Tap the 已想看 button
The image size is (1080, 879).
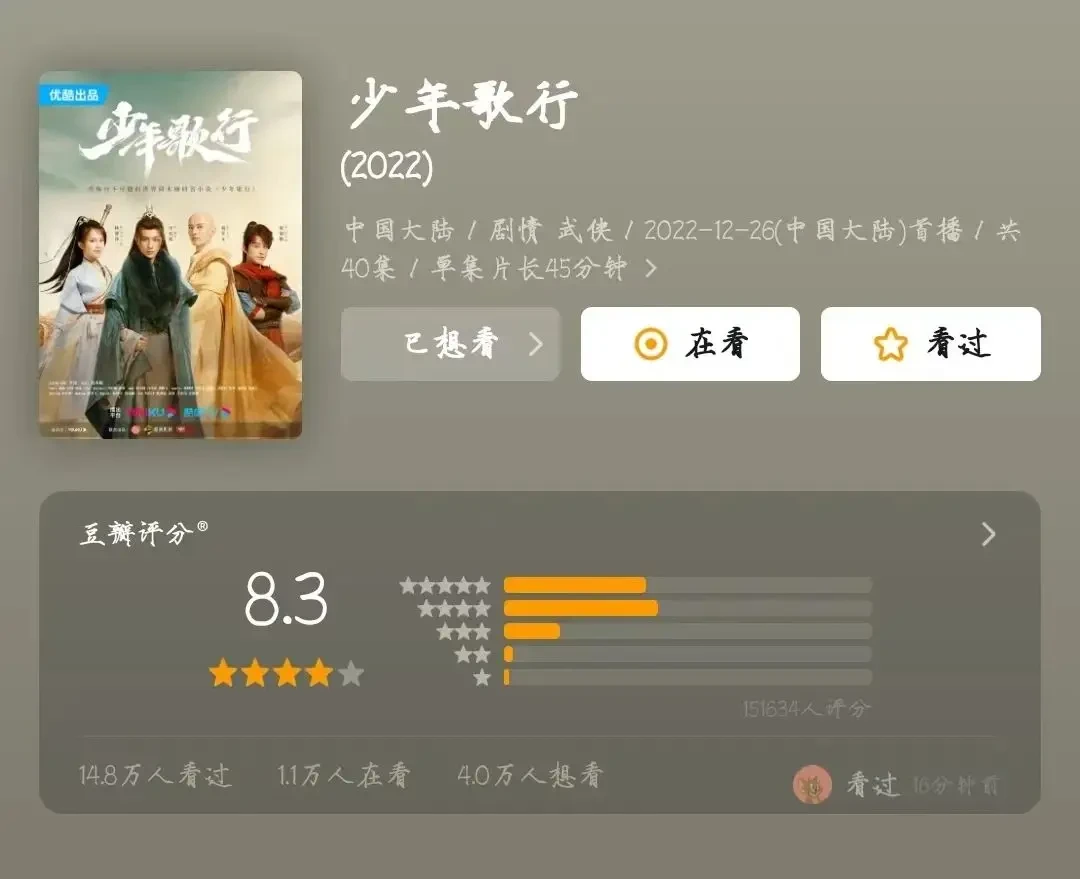[450, 344]
